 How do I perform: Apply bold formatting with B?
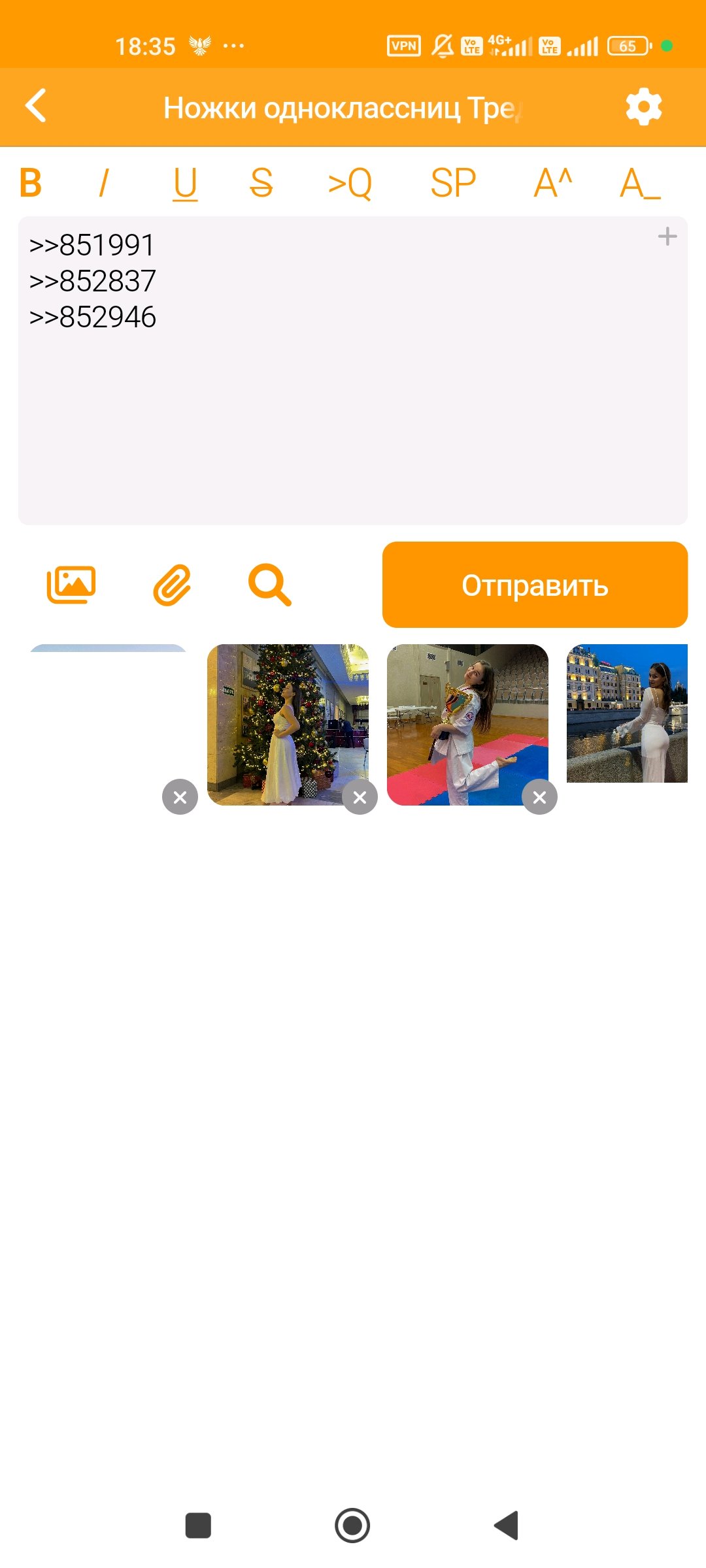[x=31, y=183]
